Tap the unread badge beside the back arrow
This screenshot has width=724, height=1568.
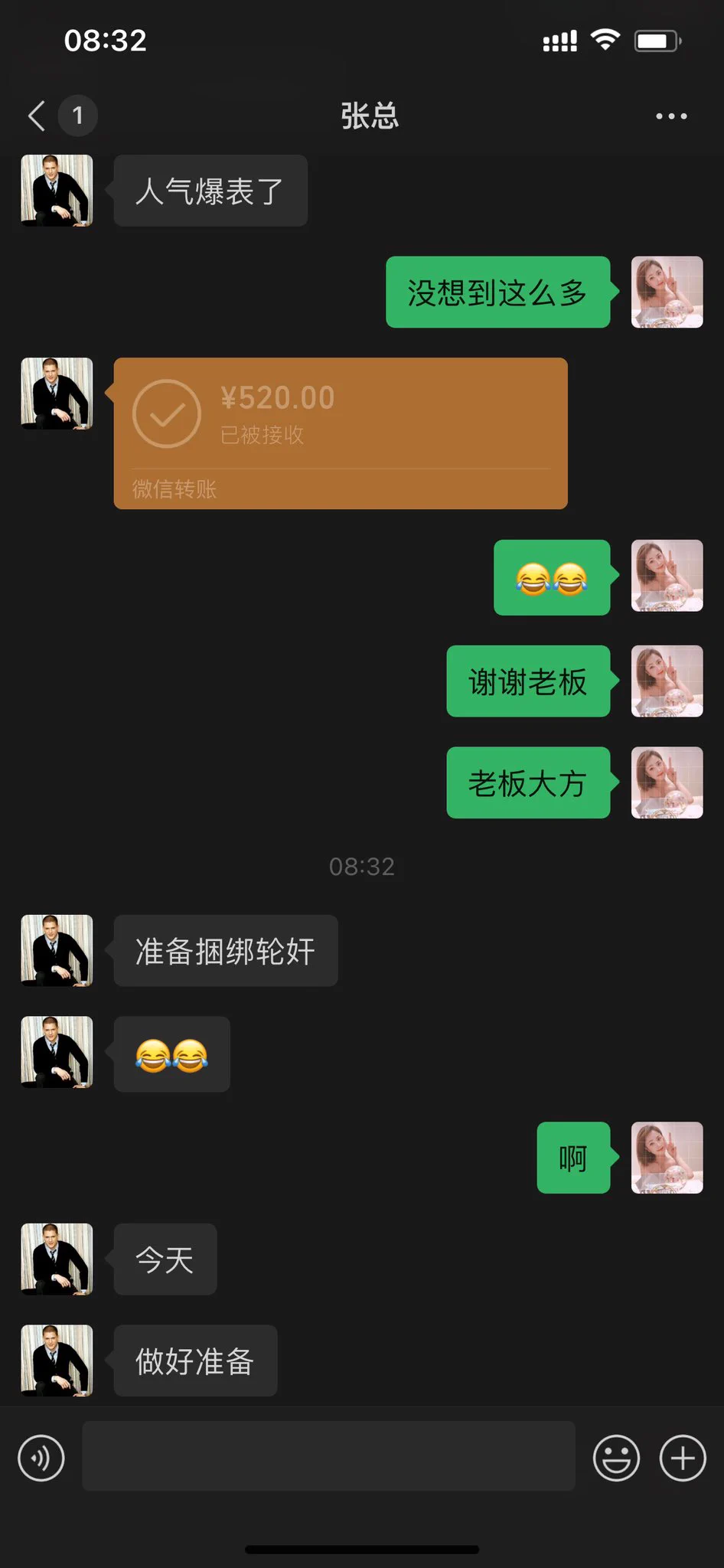click(x=77, y=116)
